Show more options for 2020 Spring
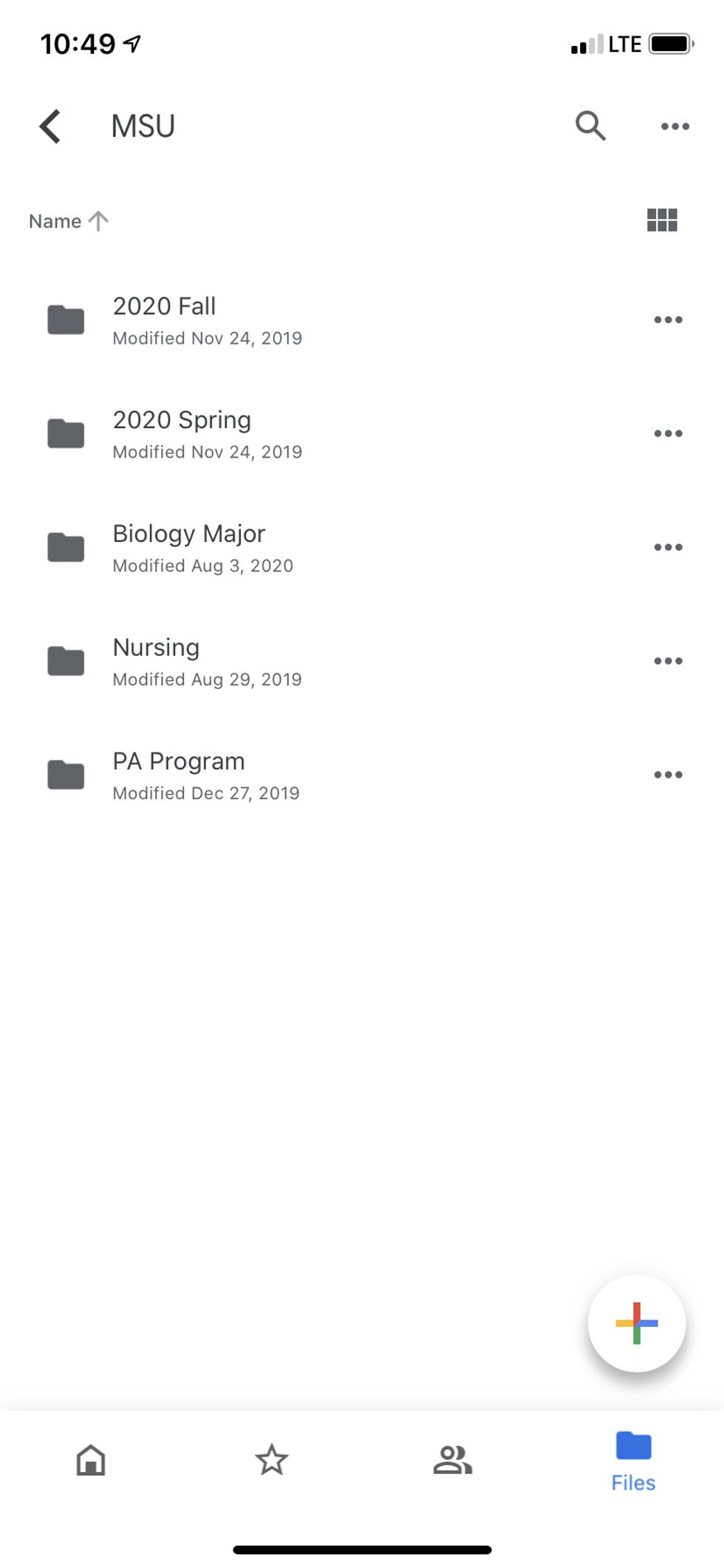Viewport: 724px width, 1568px height. (x=668, y=434)
